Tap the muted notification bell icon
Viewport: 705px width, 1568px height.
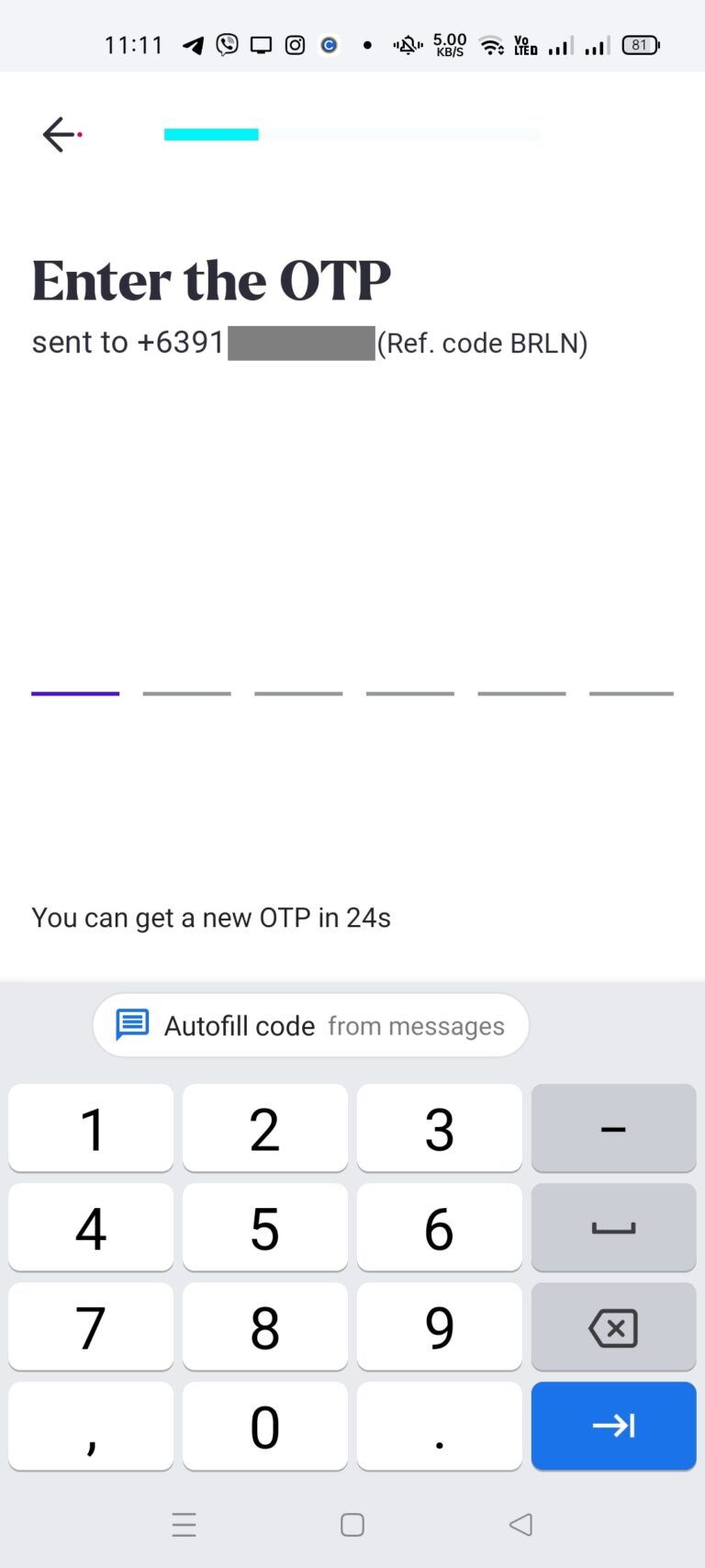pos(406,44)
